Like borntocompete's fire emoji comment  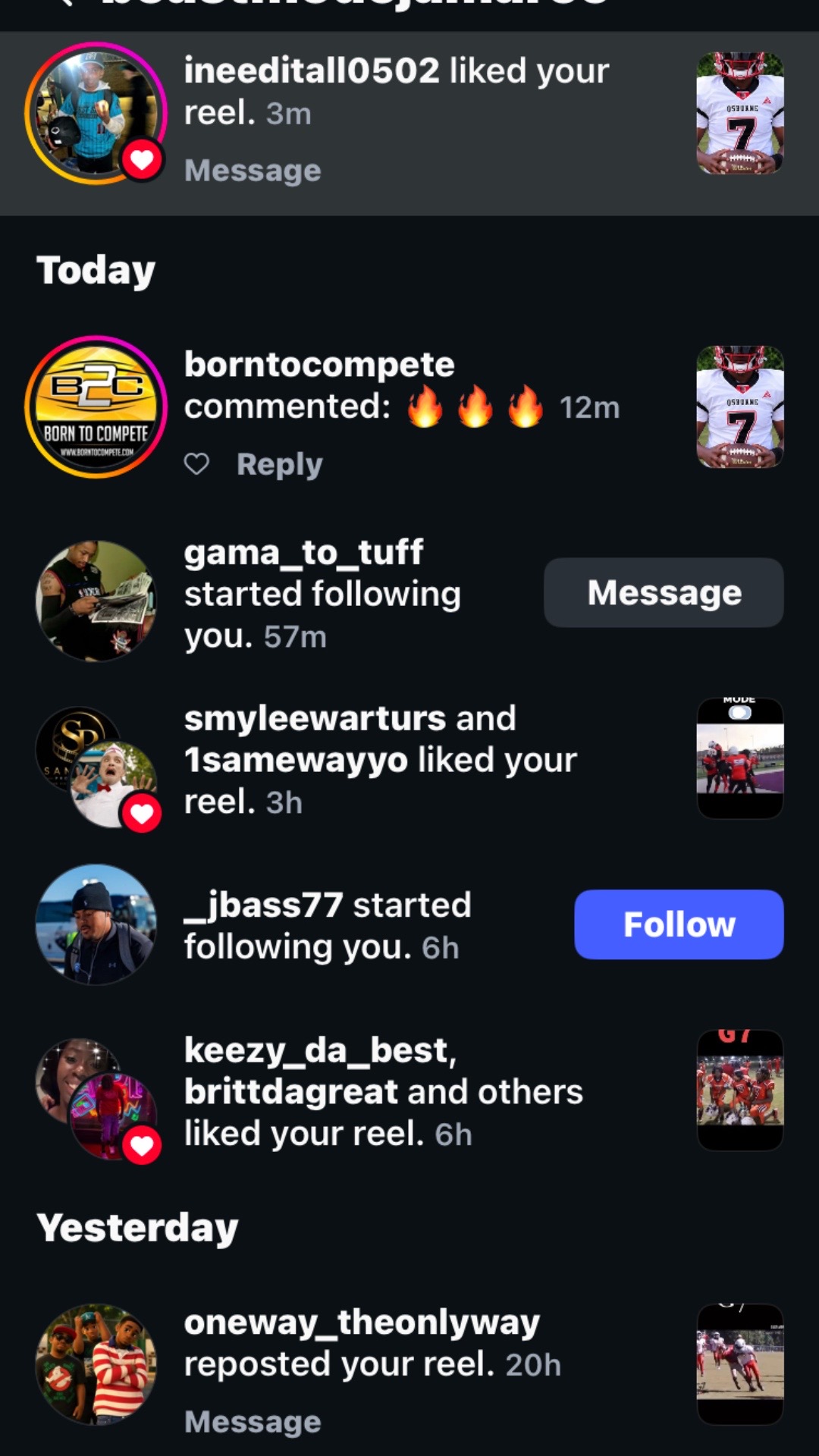click(196, 464)
